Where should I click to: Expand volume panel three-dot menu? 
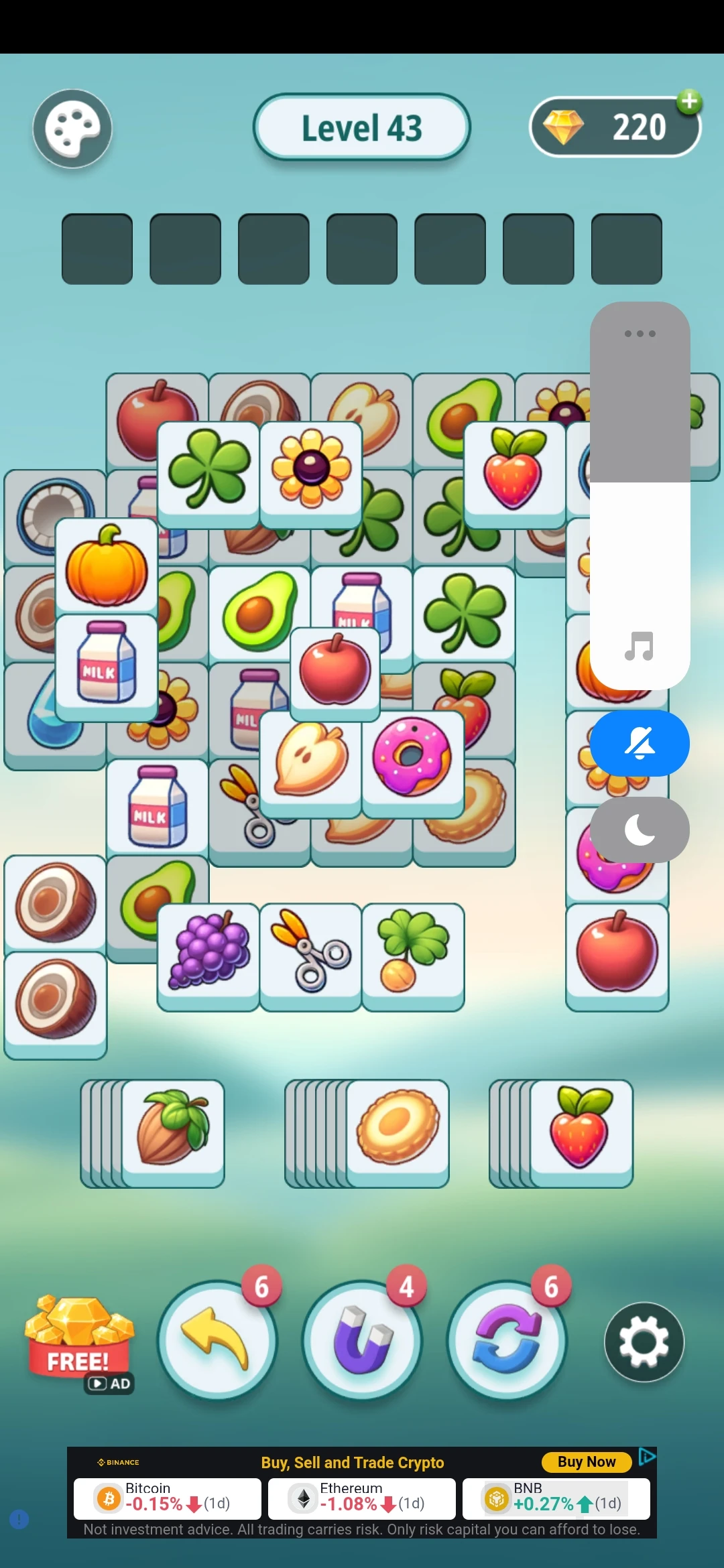pyautogui.click(x=640, y=334)
